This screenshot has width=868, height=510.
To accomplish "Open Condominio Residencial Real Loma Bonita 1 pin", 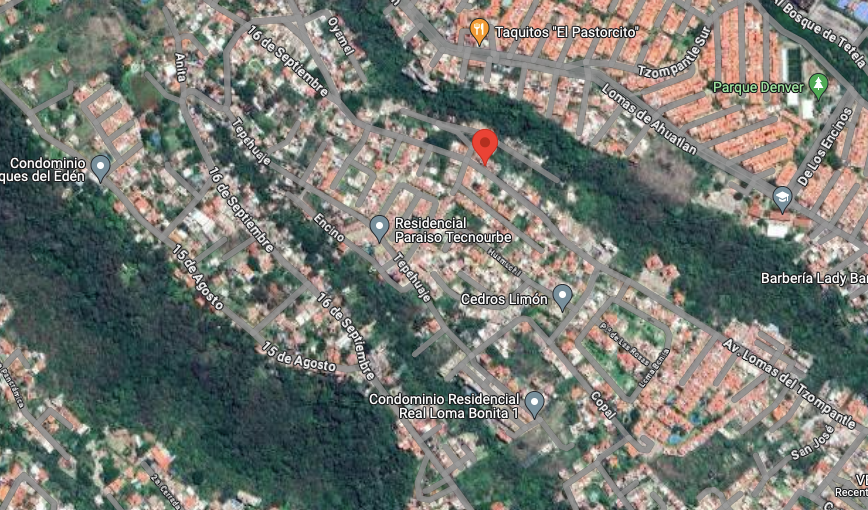I will [x=534, y=404].
